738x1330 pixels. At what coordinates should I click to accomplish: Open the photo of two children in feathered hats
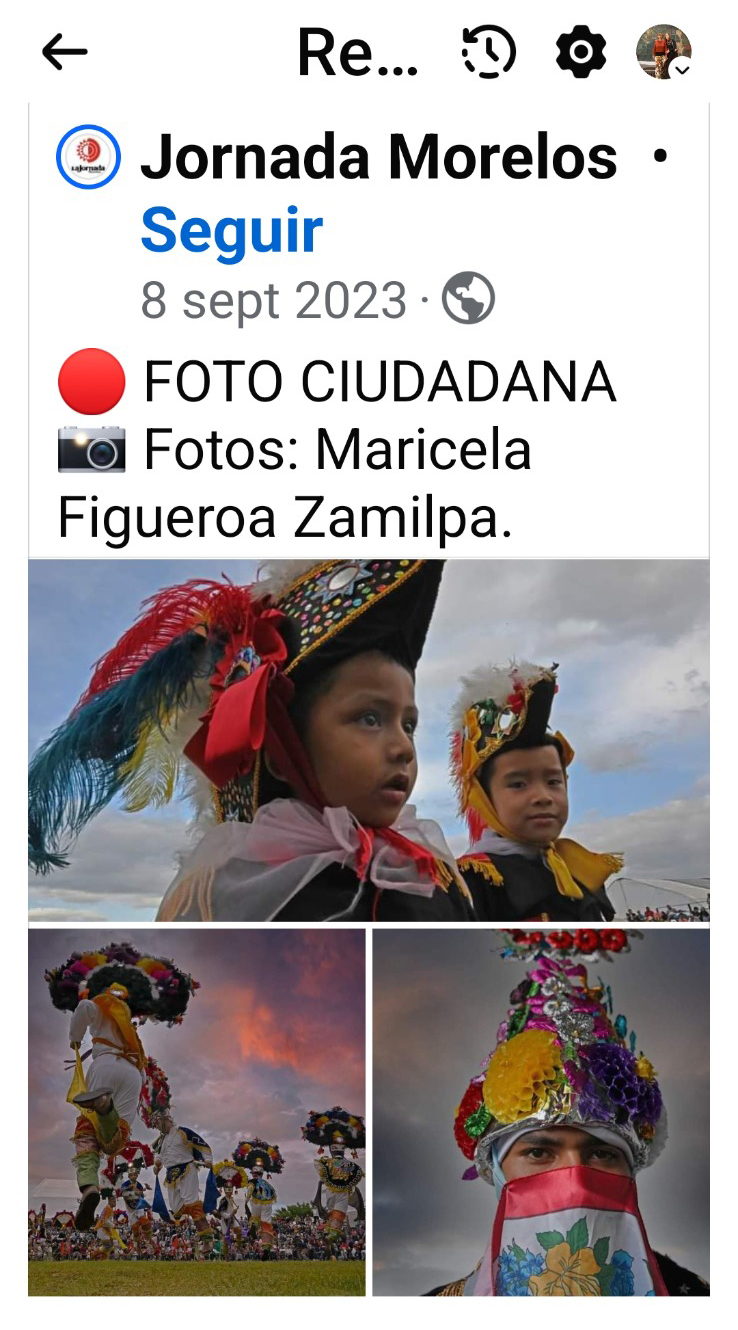point(368,740)
